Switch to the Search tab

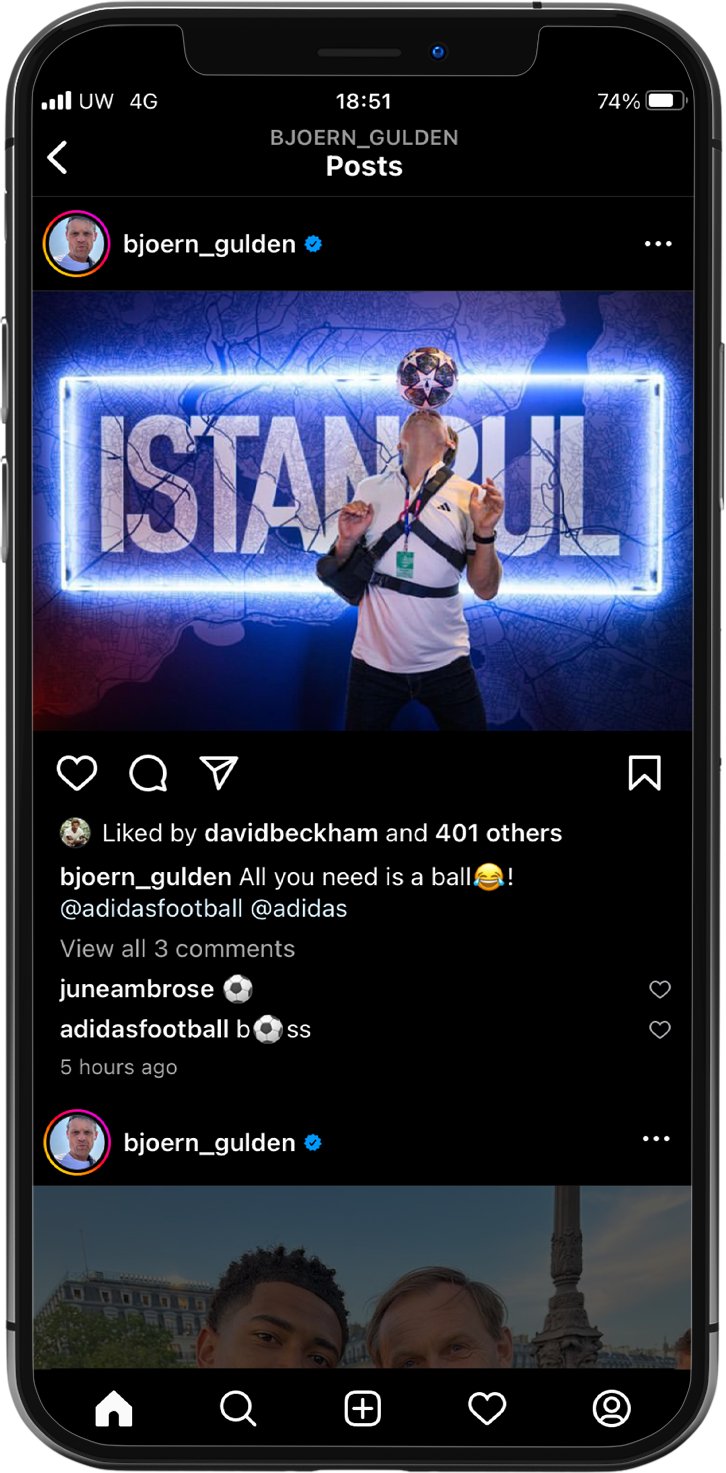238,1409
